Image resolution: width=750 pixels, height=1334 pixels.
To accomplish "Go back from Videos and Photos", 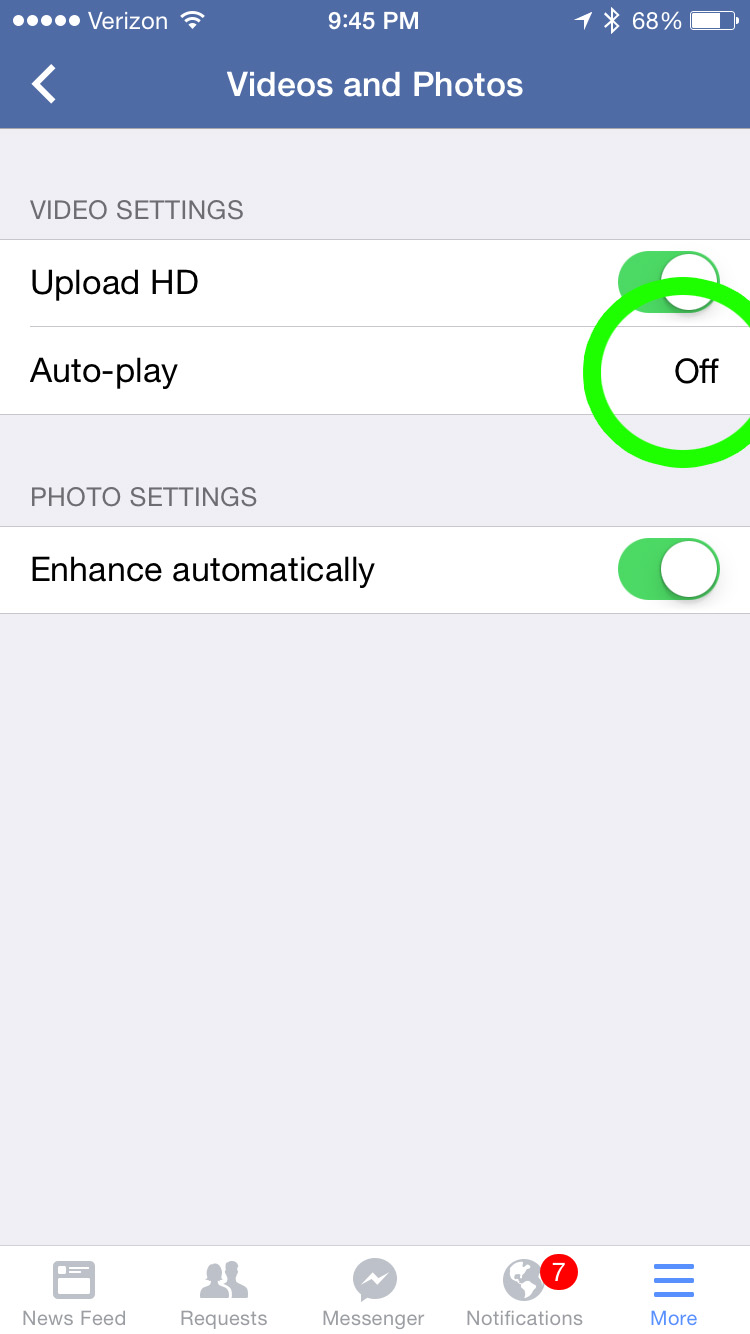I will 44,85.
